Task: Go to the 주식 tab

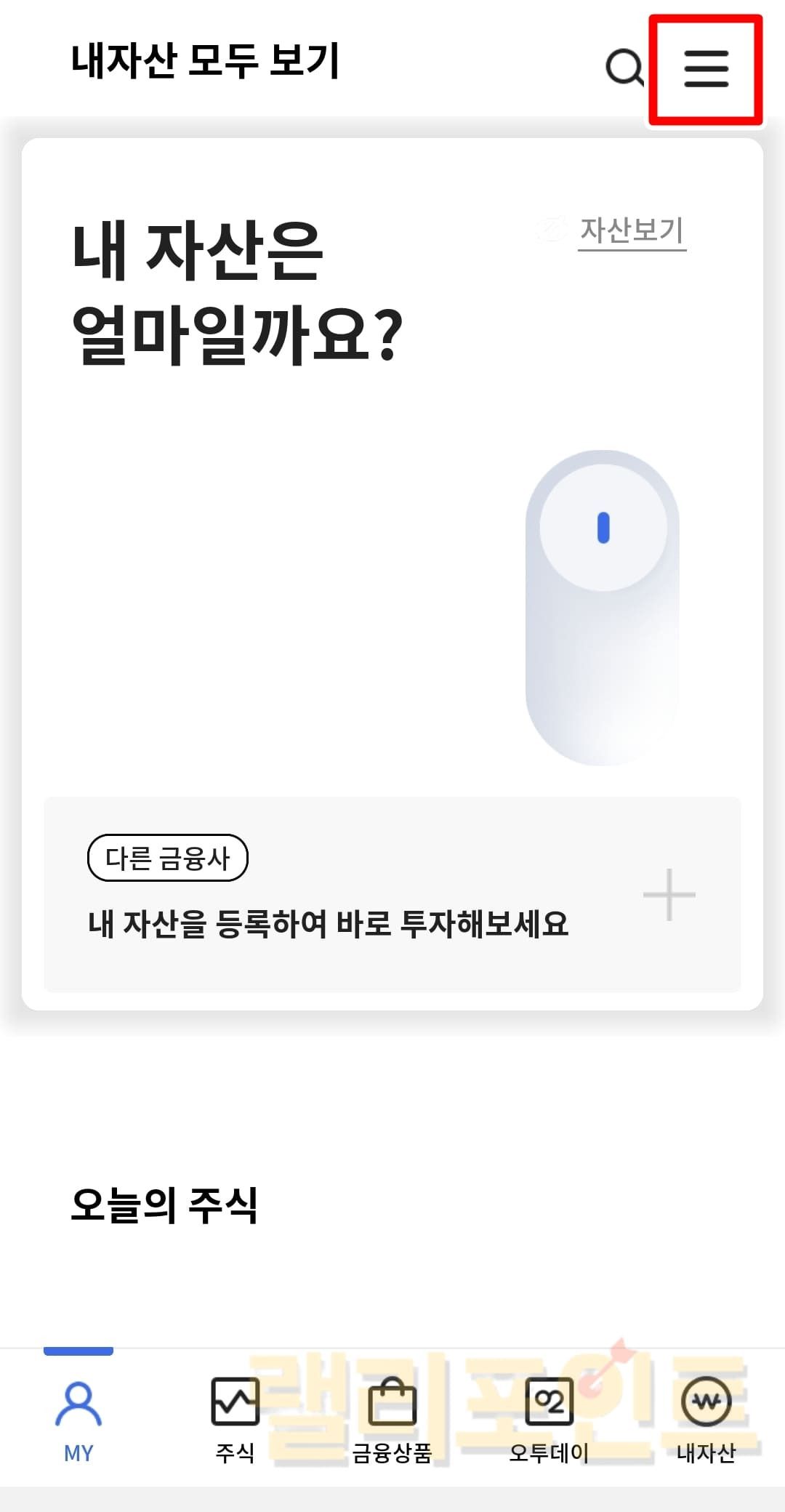Action: point(235,1421)
